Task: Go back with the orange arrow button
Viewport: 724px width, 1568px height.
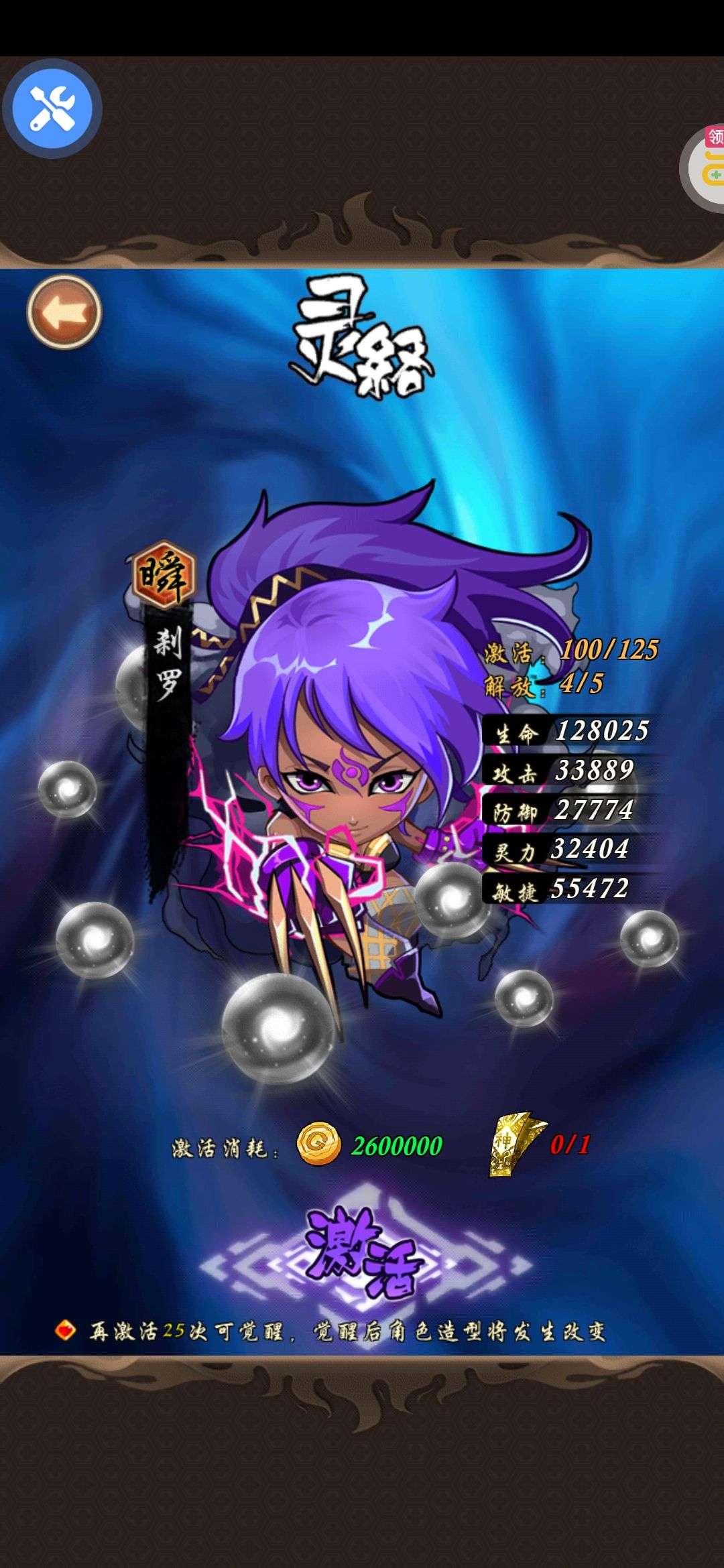Action: click(64, 312)
